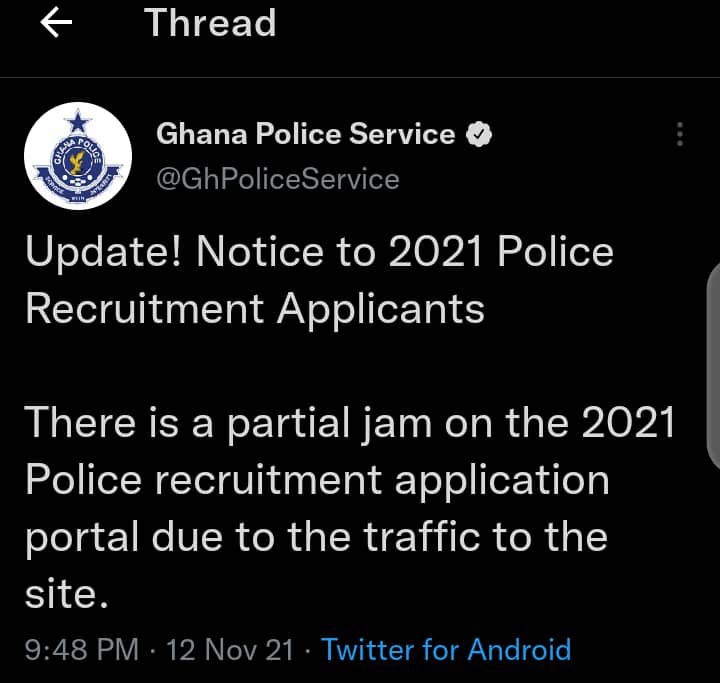Open Ghana Police Service profile picture
Image resolution: width=720 pixels, height=683 pixels.
click(x=78, y=156)
